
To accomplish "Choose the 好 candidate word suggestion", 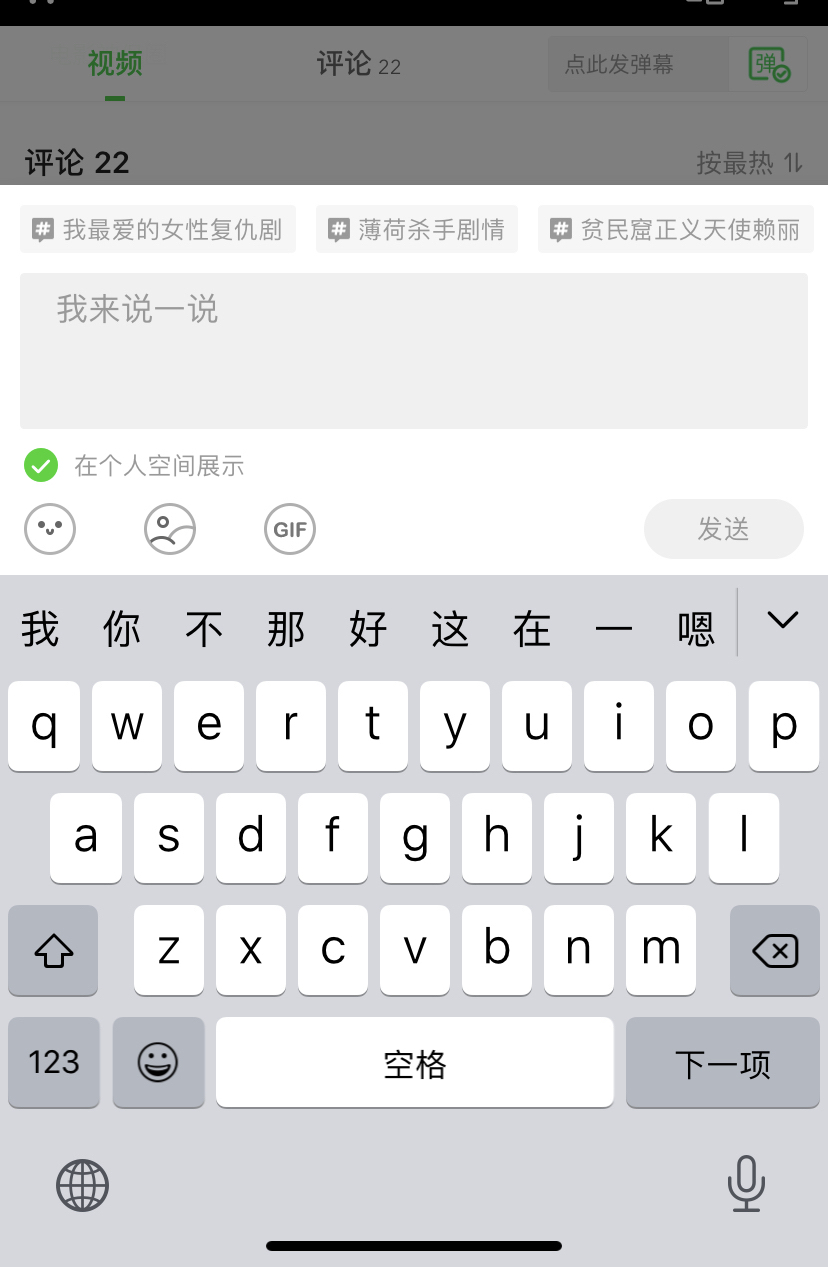I will click(368, 630).
